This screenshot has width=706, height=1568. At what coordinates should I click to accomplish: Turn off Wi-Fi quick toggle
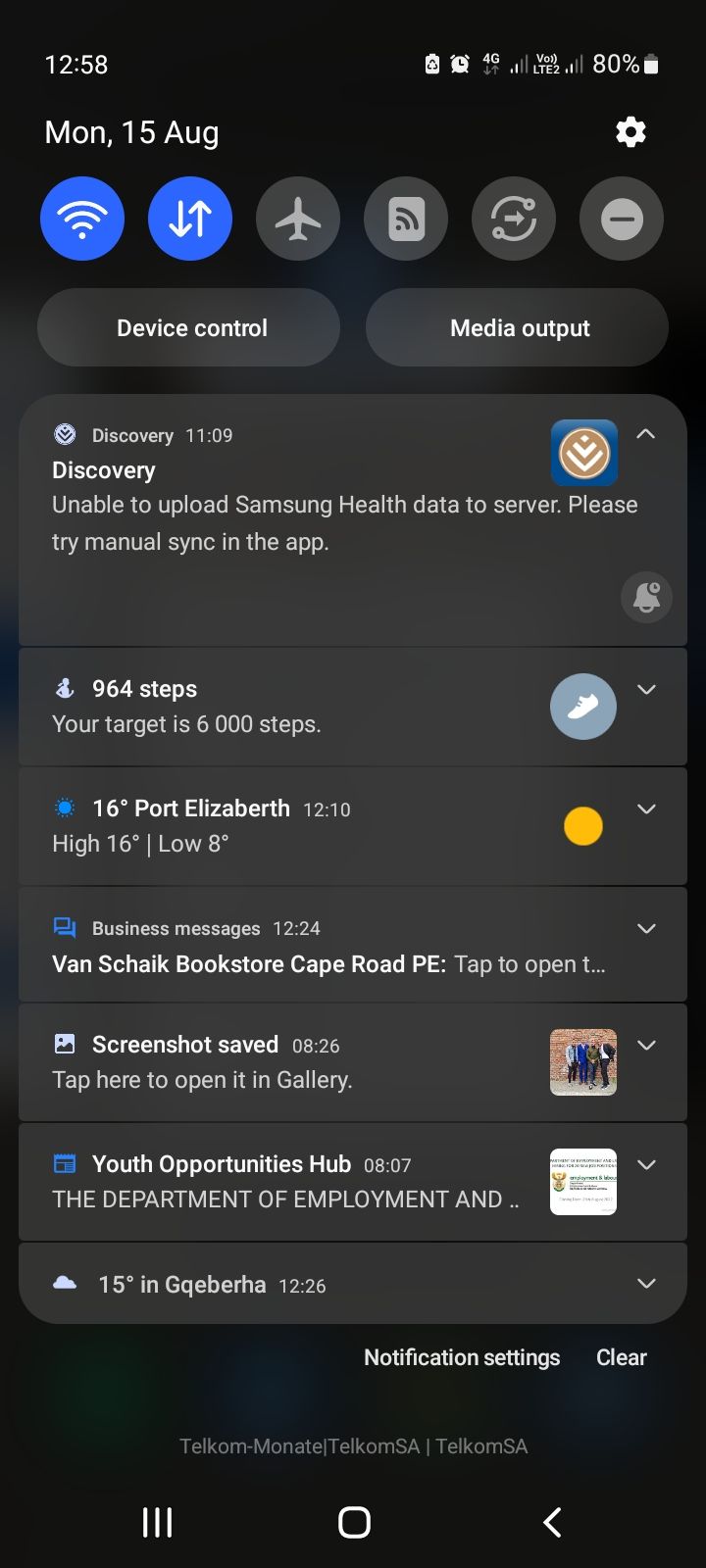point(82,219)
